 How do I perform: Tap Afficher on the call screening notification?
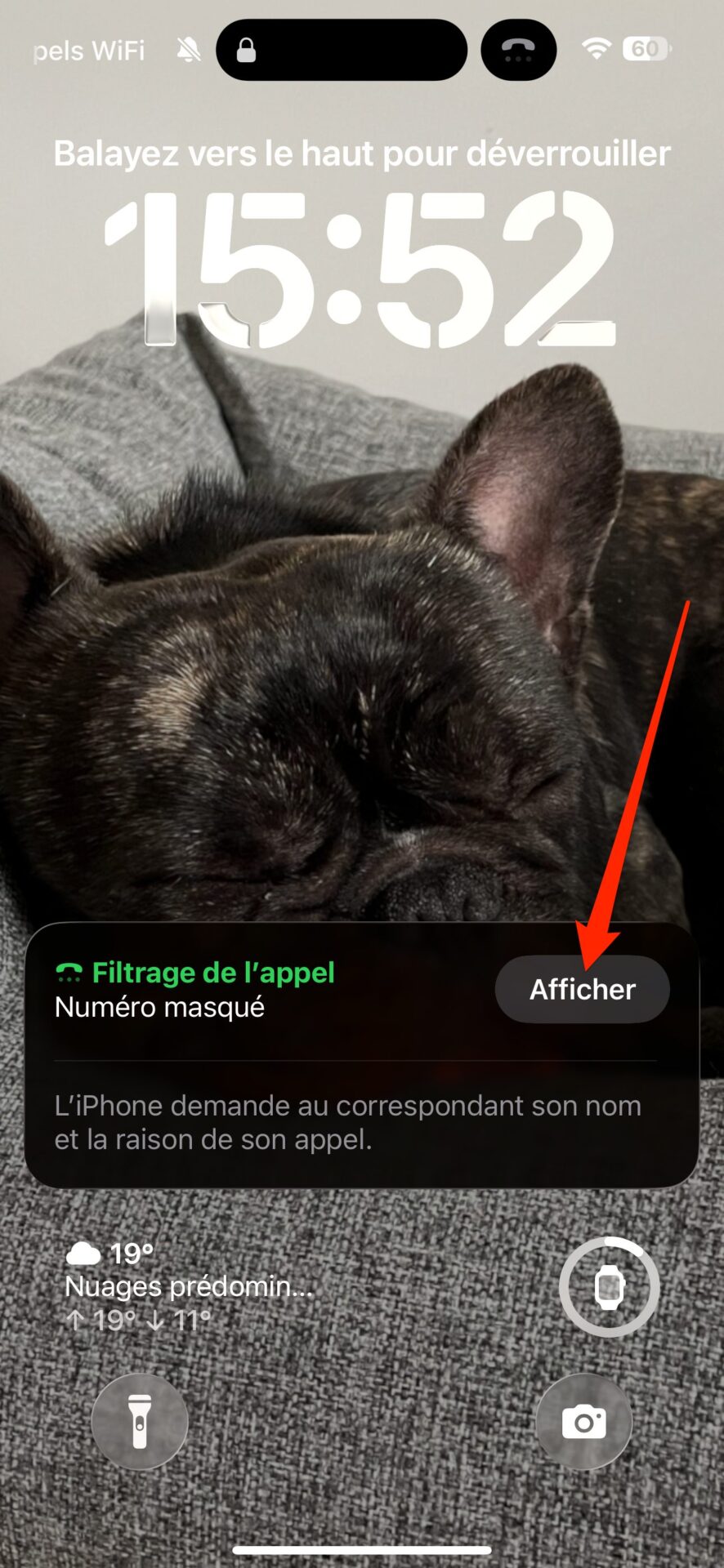(582, 989)
